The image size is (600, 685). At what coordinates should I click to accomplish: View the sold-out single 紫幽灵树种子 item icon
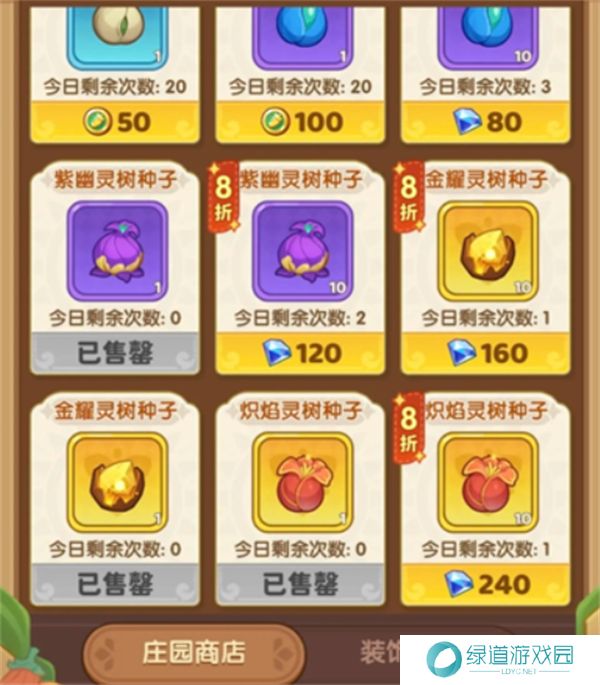(116, 250)
